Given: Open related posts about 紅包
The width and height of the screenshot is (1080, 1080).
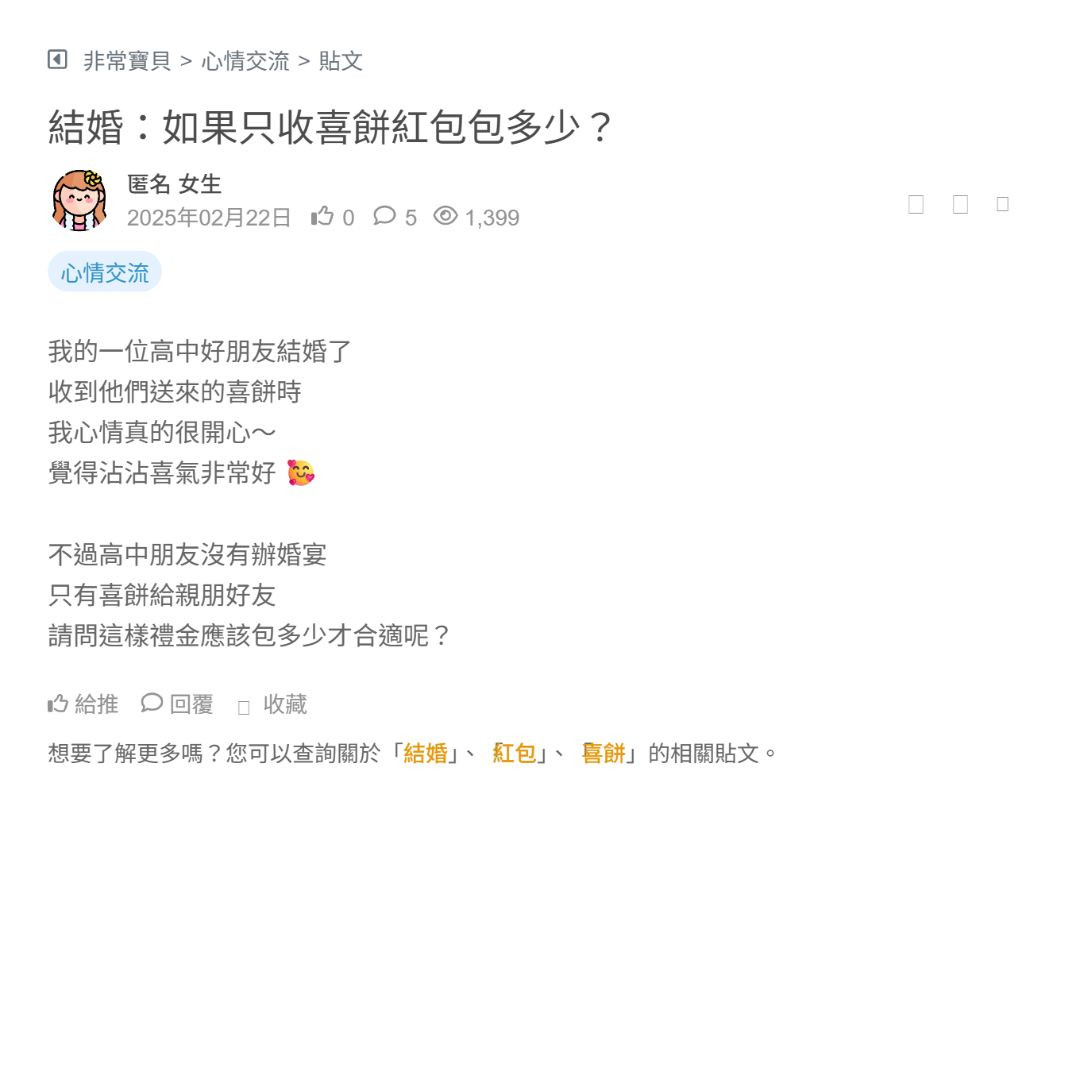Looking at the screenshot, I should [x=514, y=753].
